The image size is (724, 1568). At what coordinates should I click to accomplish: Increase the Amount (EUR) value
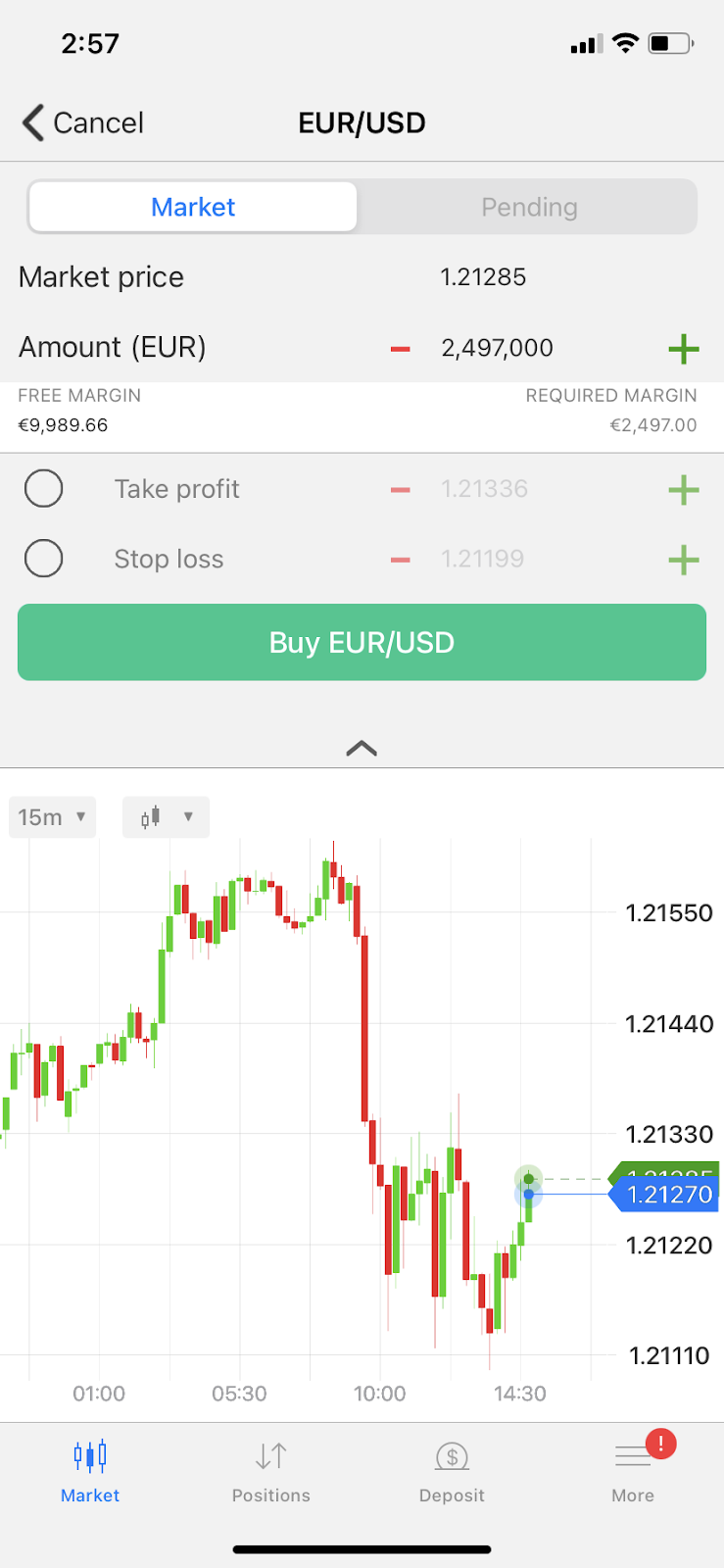[683, 349]
